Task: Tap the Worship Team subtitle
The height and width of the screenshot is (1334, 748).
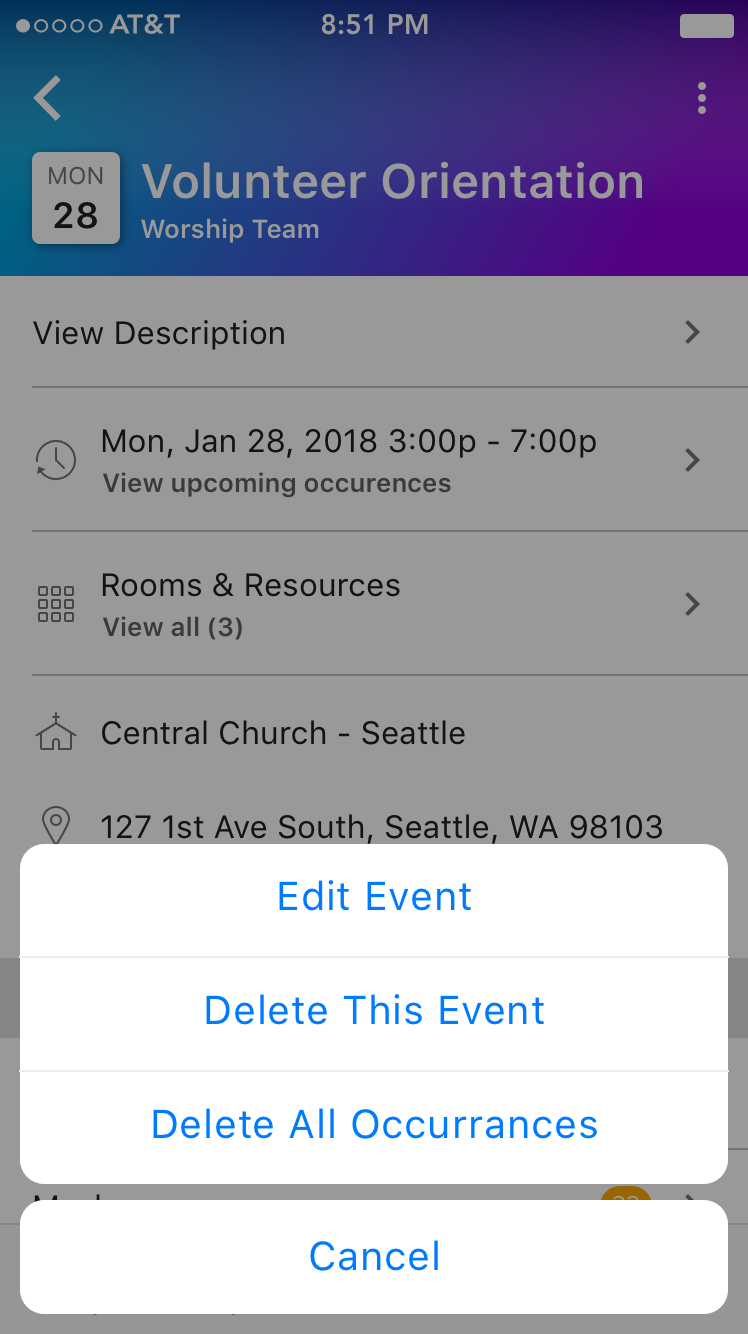Action: click(229, 228)
